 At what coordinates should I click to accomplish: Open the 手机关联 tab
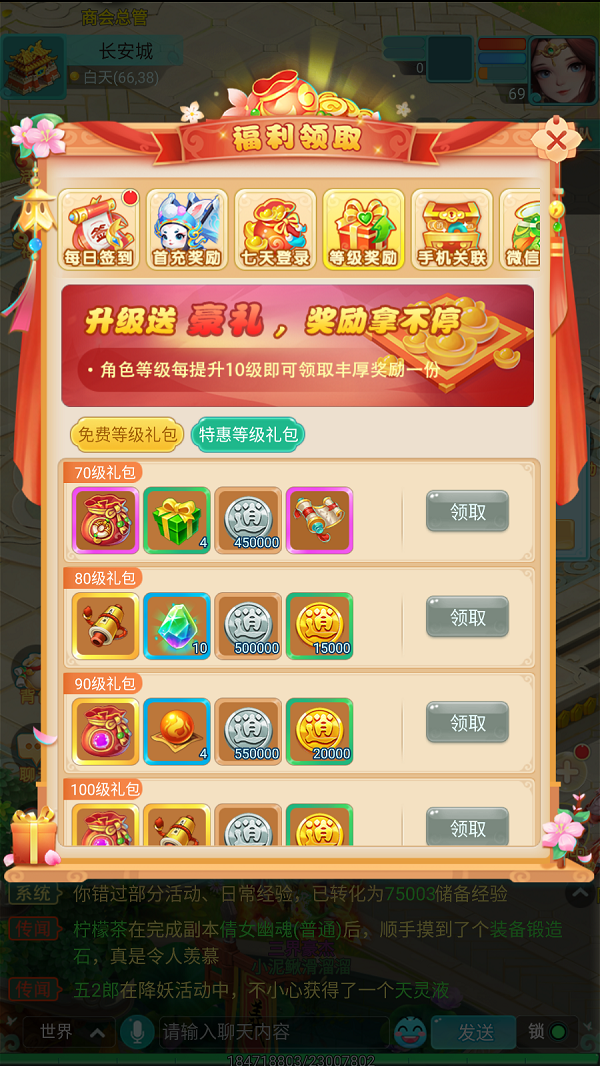451,230
